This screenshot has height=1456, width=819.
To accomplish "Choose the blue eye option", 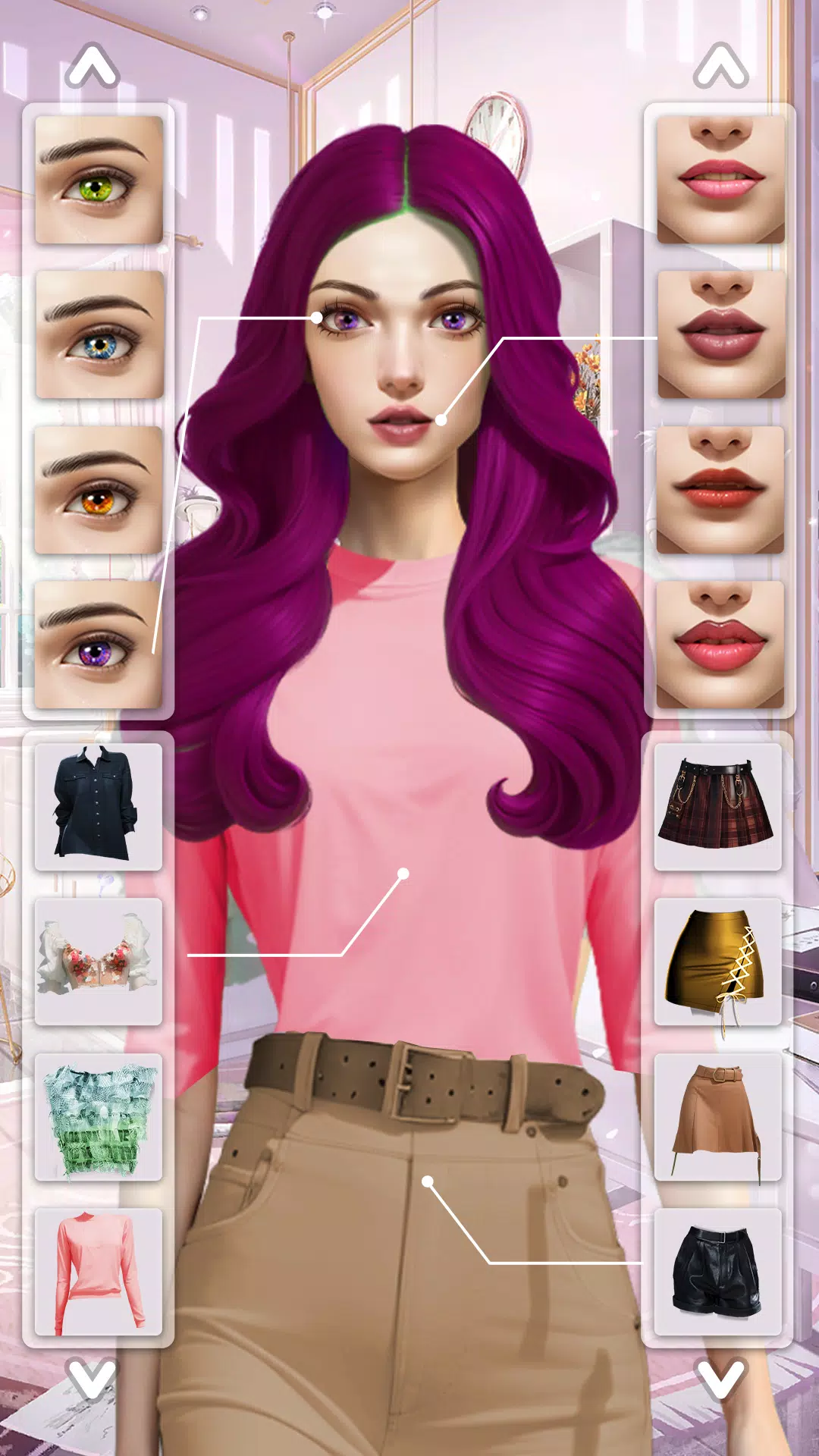I will [99, 334].
